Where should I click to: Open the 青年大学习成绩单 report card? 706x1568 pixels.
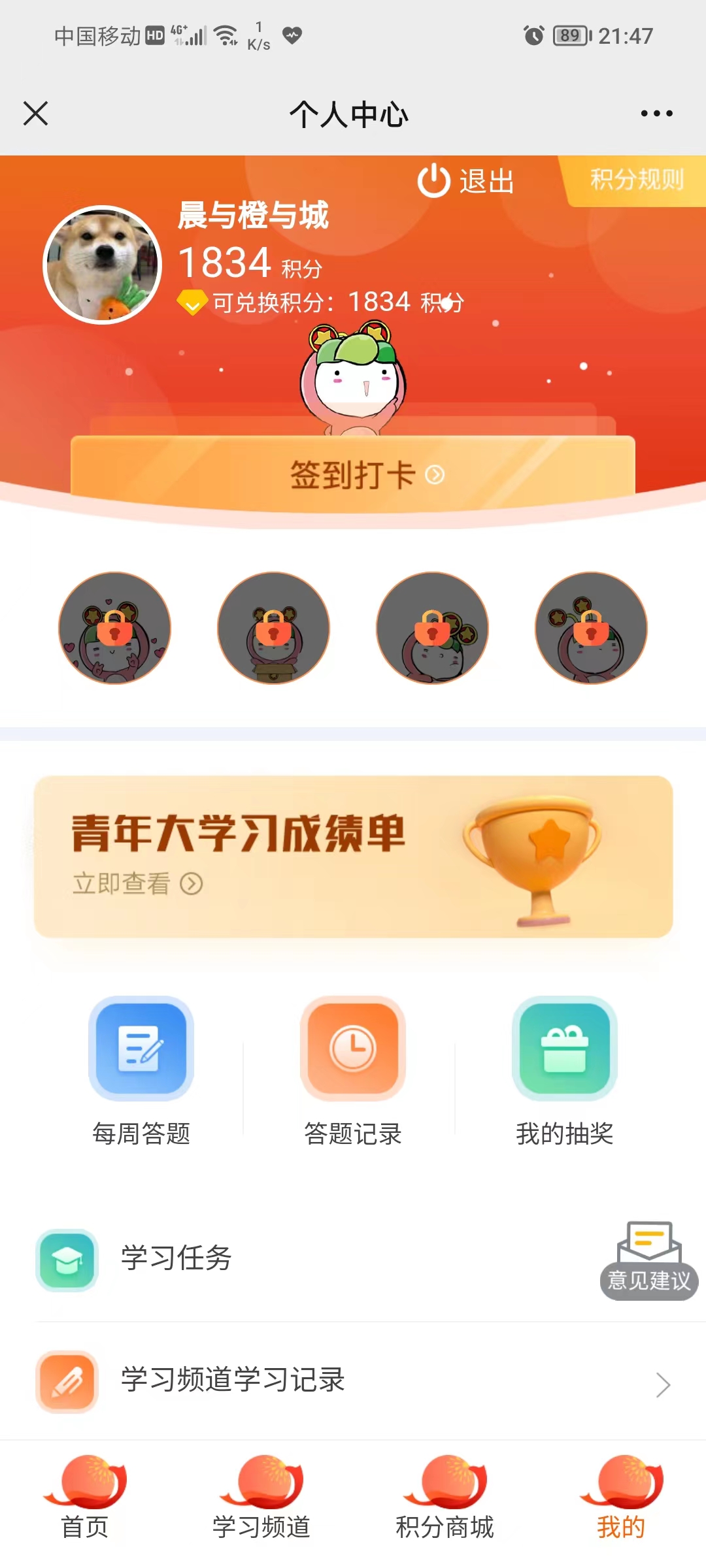pos(353,857)
